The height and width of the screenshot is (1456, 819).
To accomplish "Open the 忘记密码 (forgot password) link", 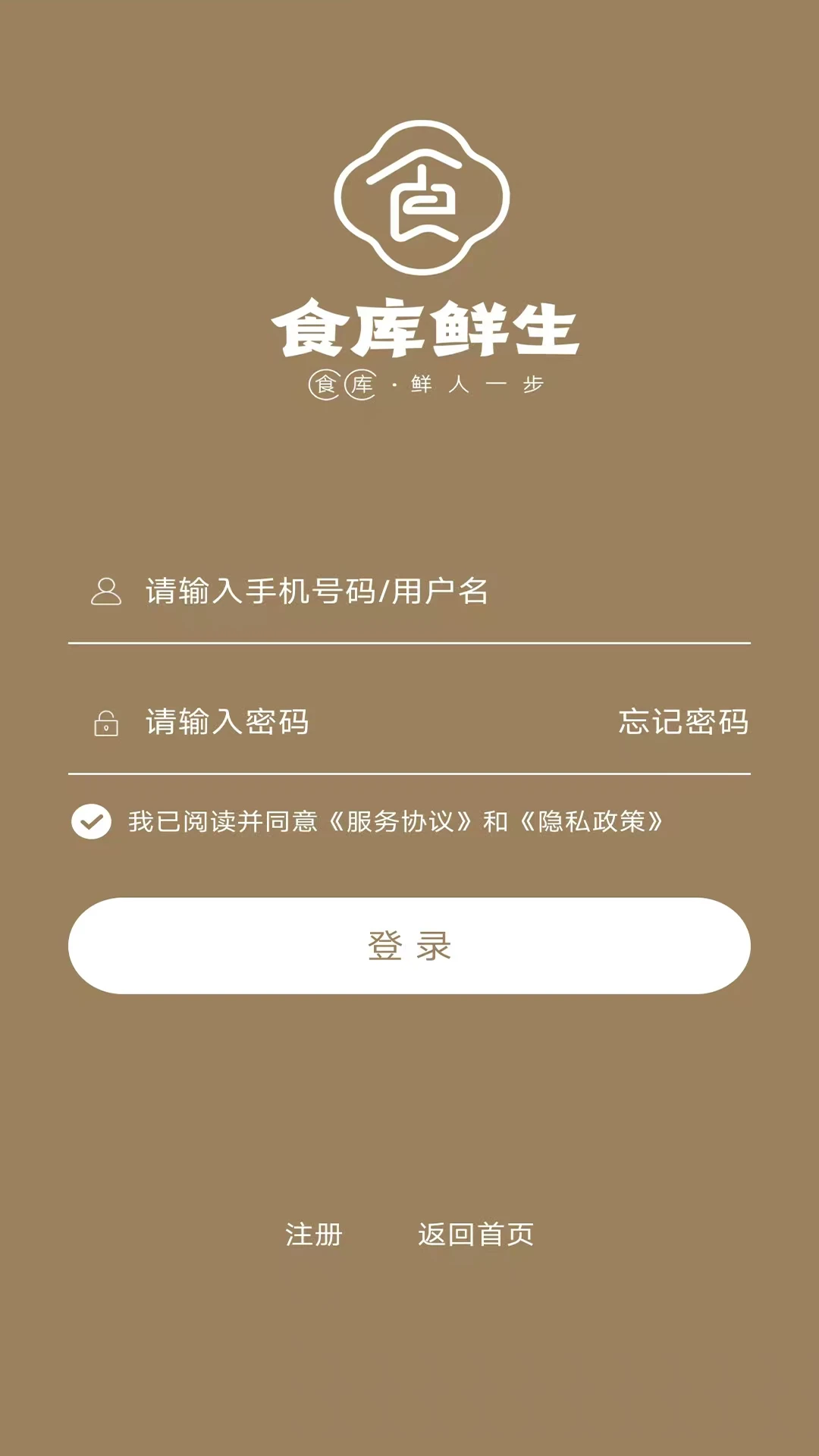I will (683, 722).
